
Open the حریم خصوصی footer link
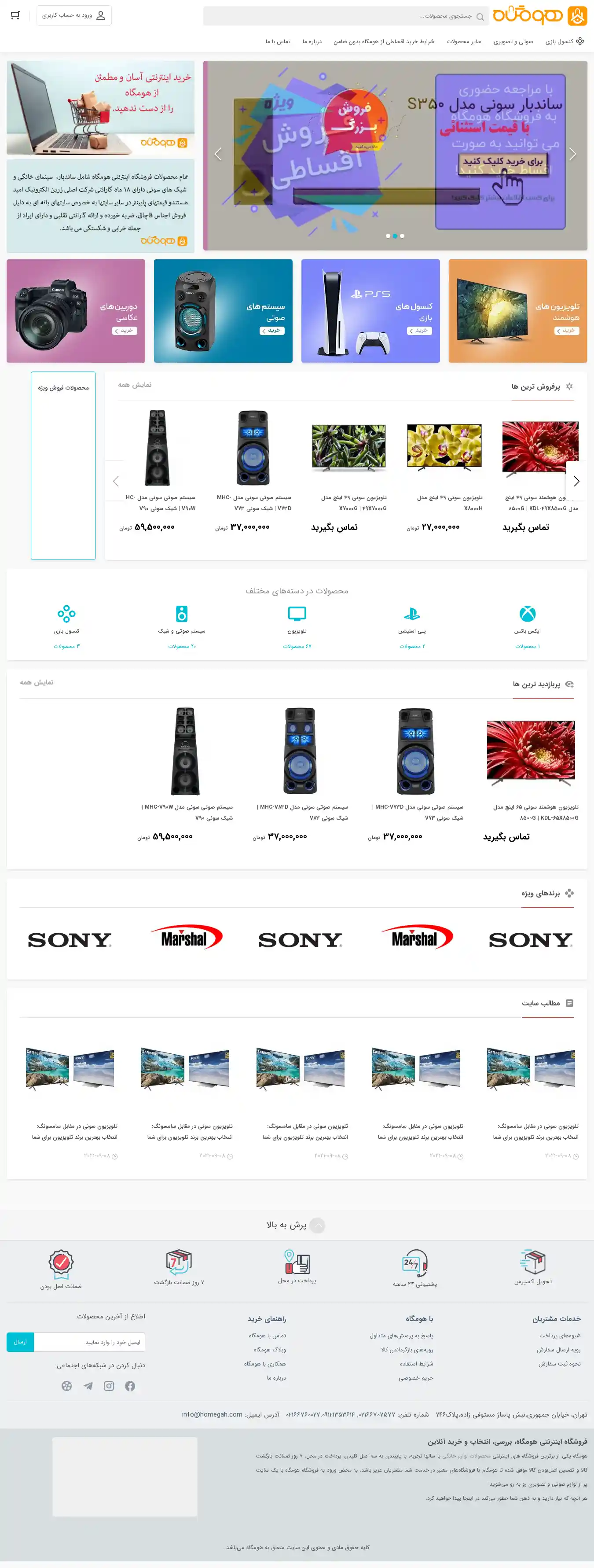coord(416,1377)
